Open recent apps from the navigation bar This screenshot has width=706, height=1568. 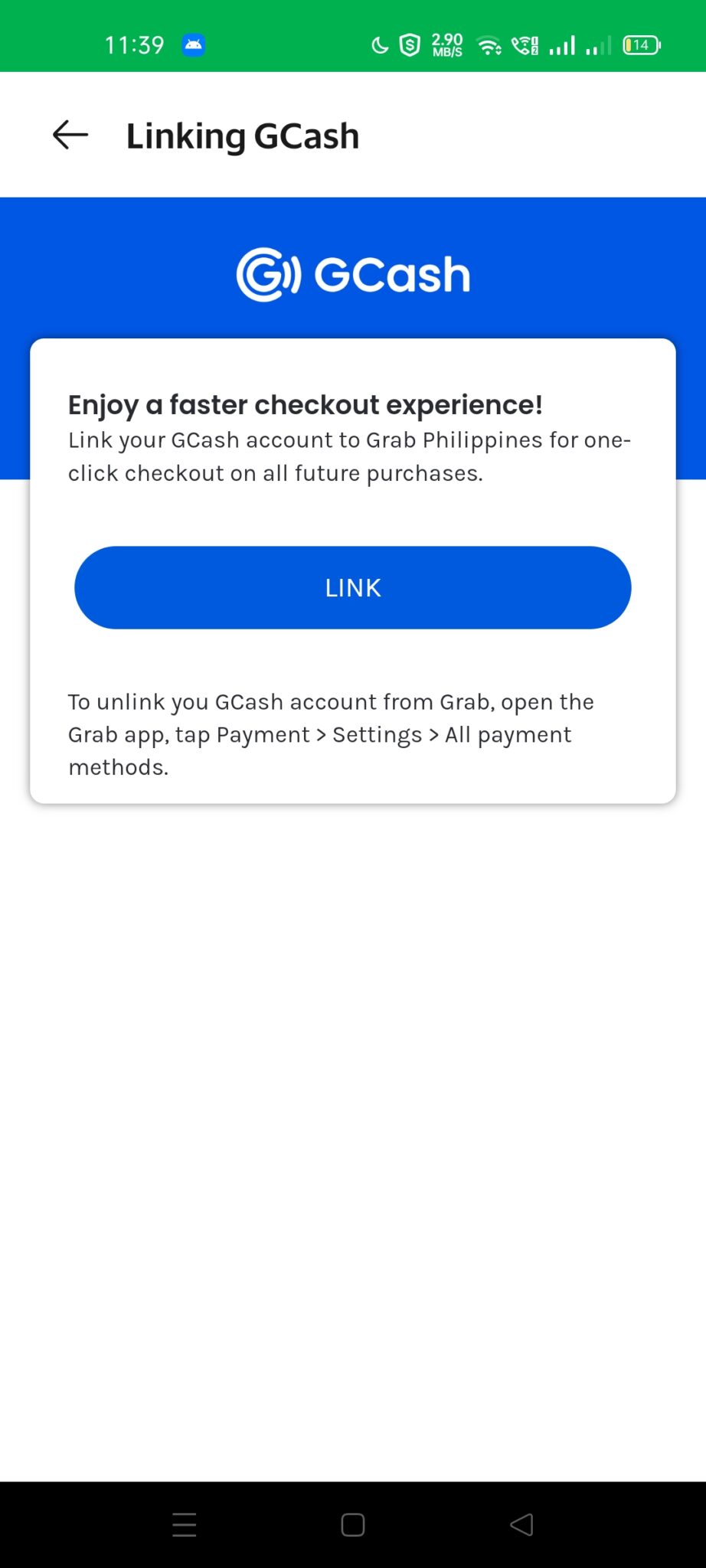coord(184,1525)
